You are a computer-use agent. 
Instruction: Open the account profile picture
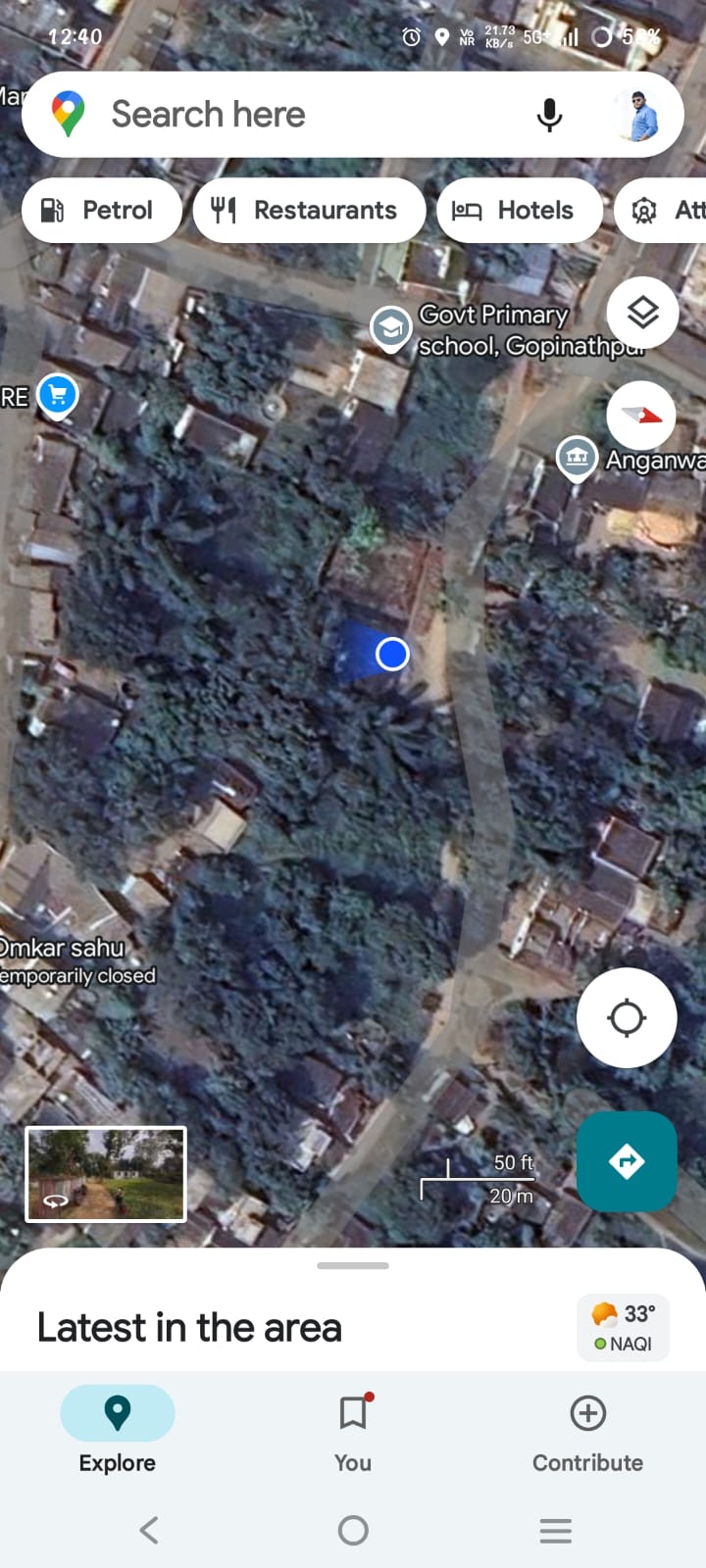[640, 115]
